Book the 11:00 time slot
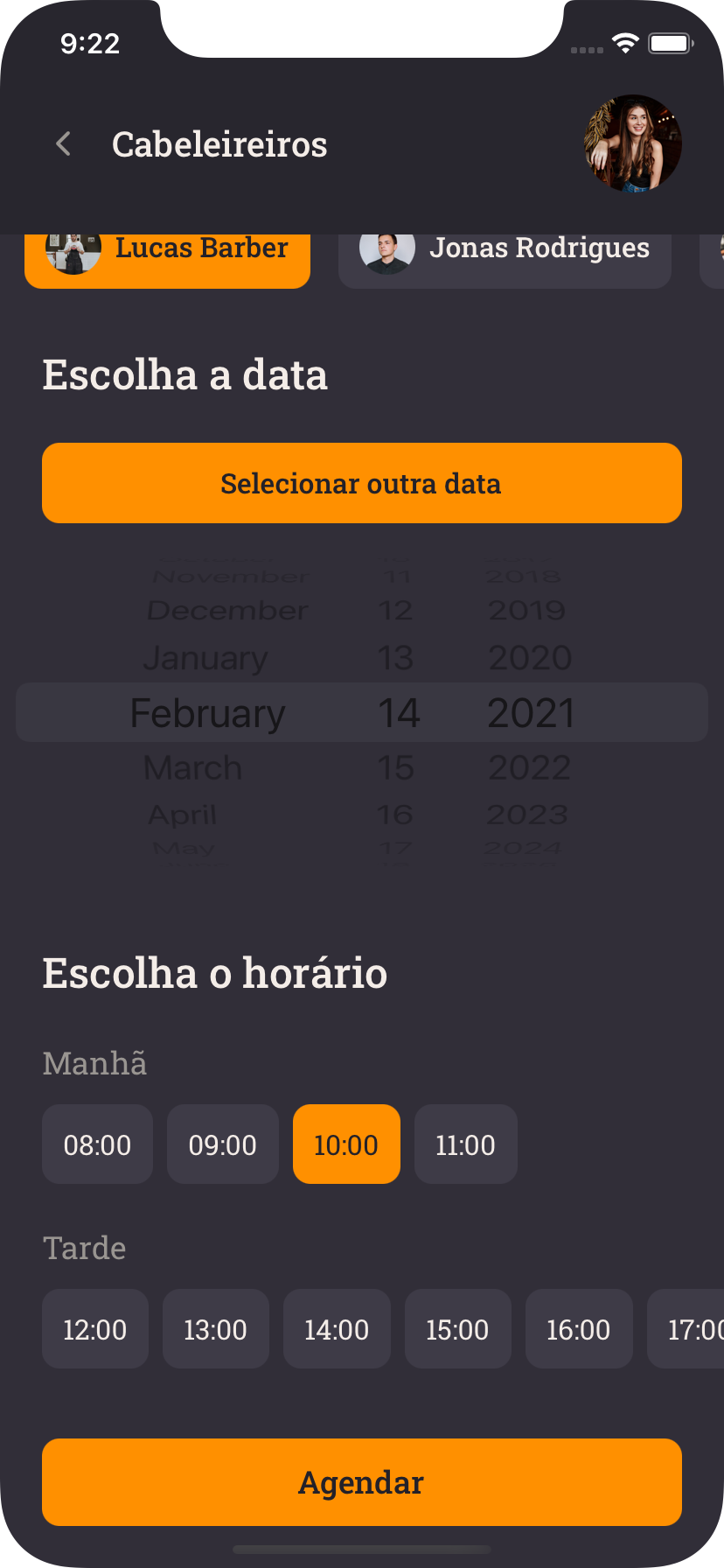The image size is (724, 1568). pos(465,1144)
